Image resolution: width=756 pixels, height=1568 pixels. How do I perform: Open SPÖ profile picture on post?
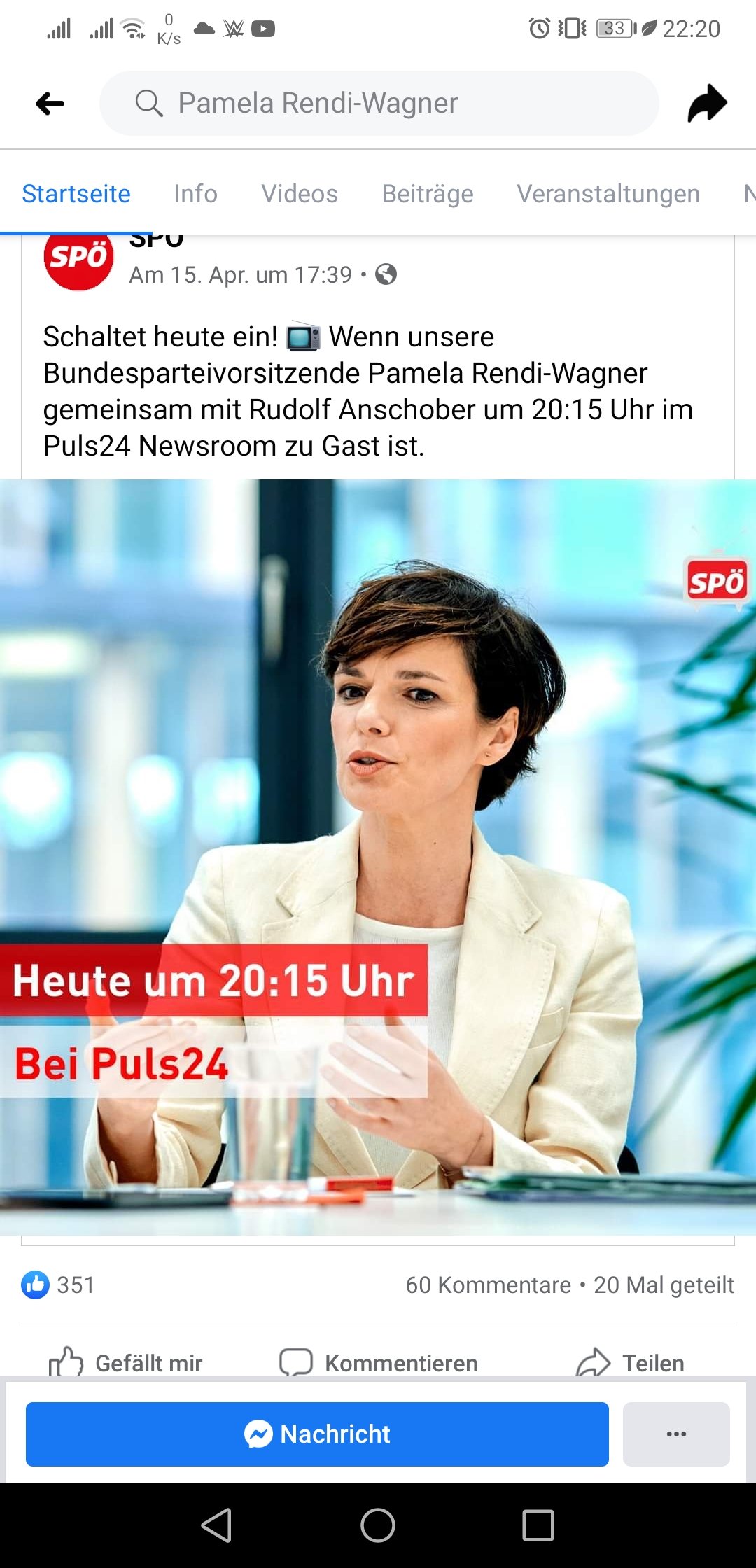point(78,260)
